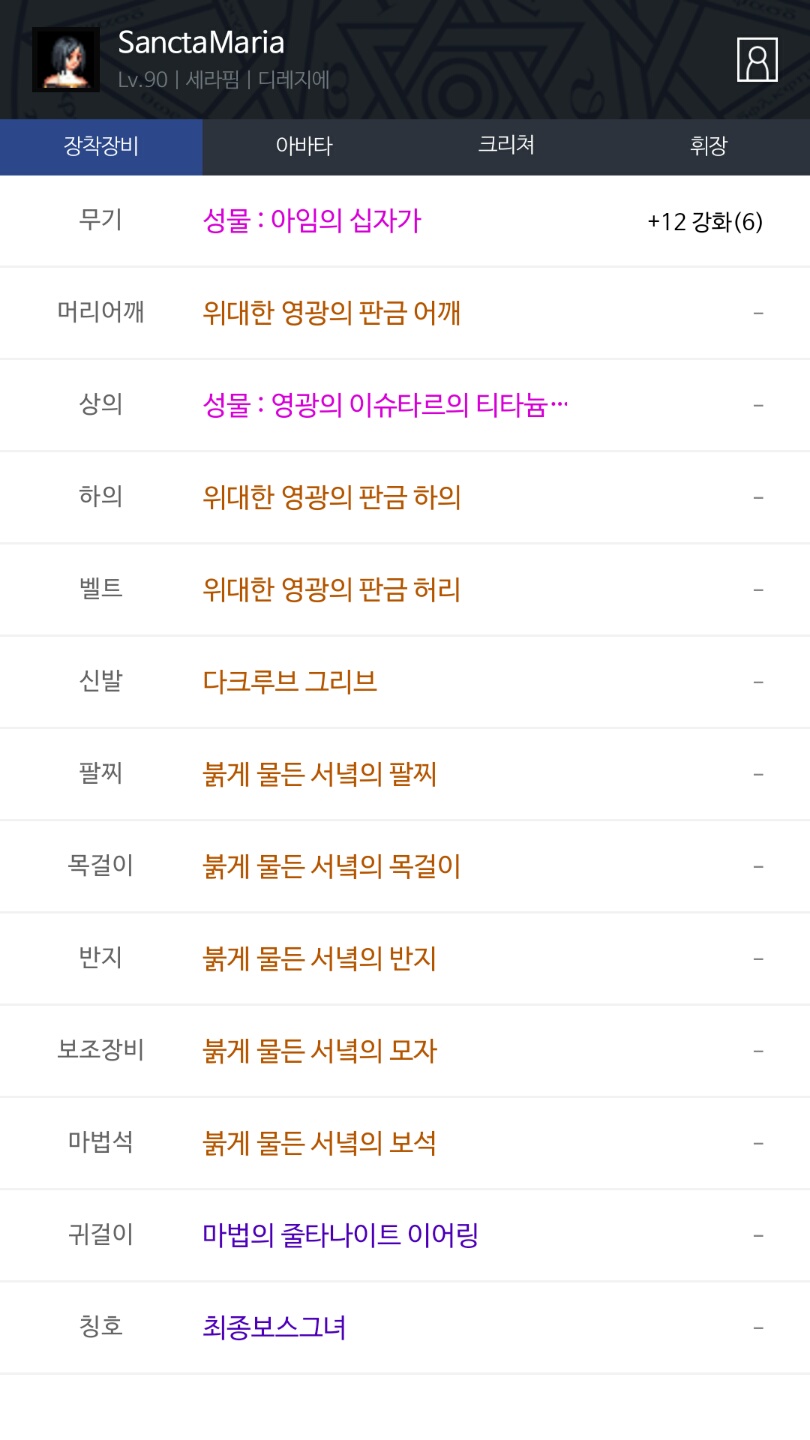Switch to the 아바타 tab
810x1440 pixels.
(x=304, y=147)
